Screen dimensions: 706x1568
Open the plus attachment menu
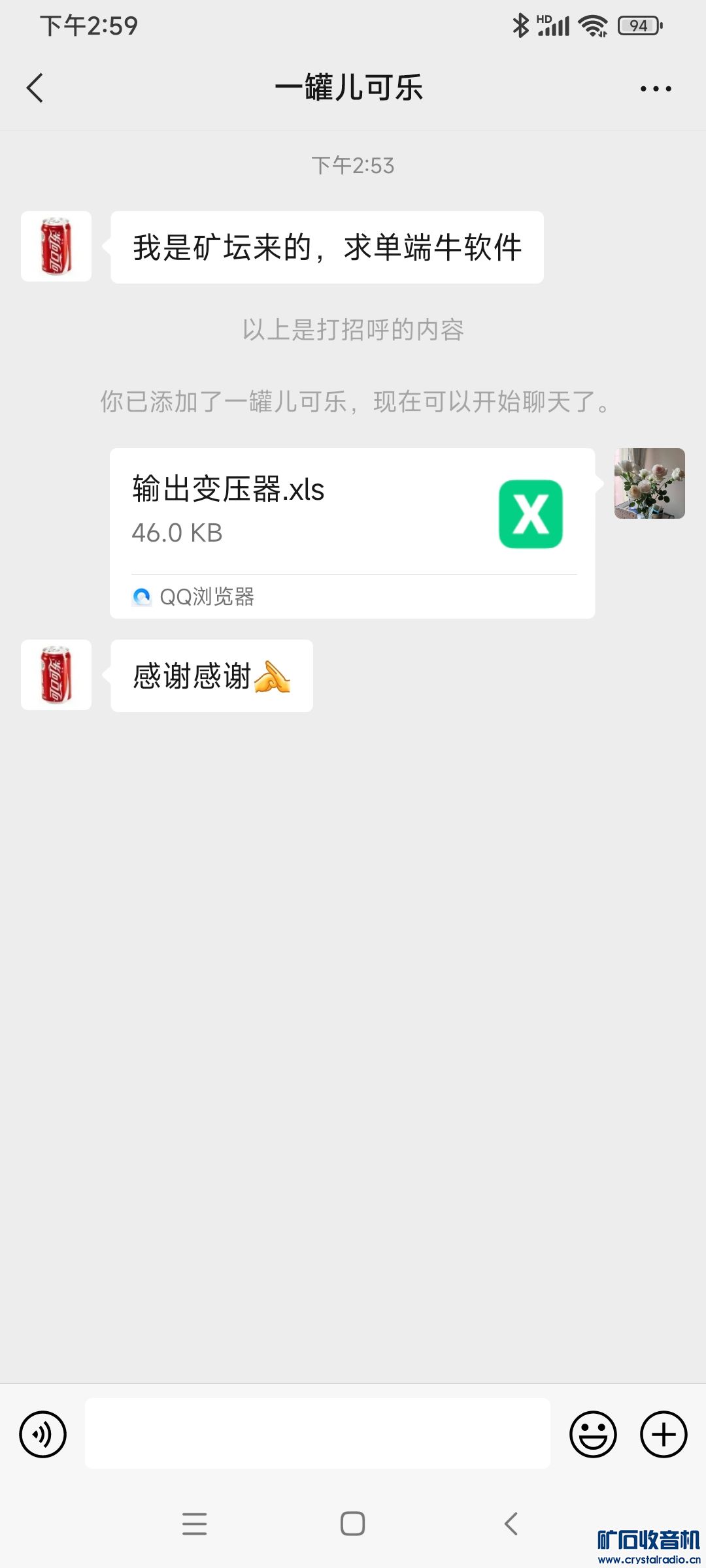pos(664,1435)
